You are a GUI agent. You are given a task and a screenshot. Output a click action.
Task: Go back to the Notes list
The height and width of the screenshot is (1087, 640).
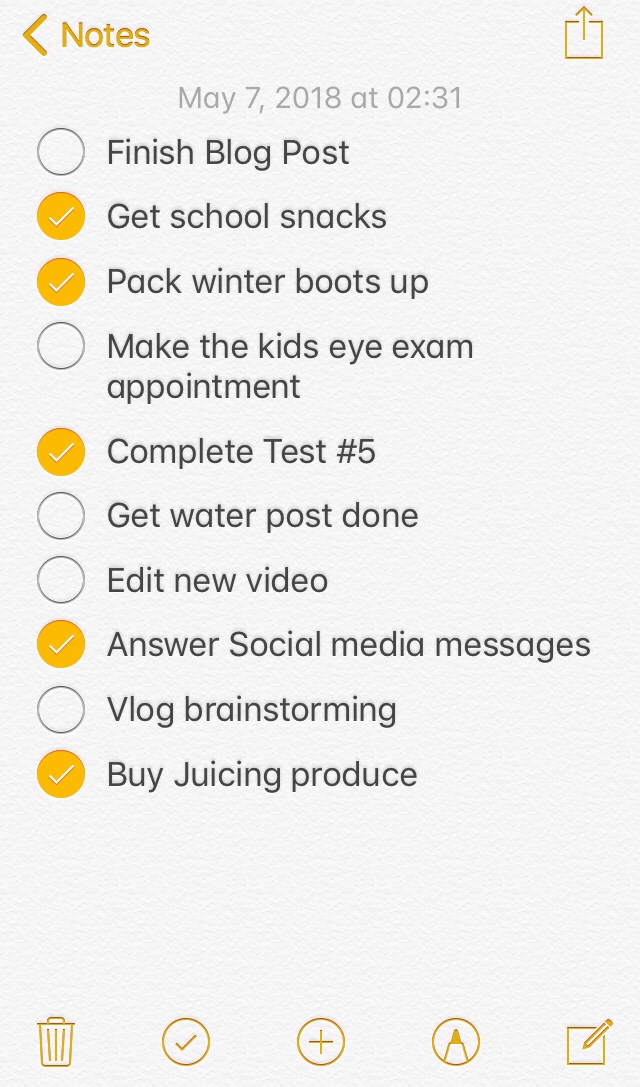tap(85, 36)
